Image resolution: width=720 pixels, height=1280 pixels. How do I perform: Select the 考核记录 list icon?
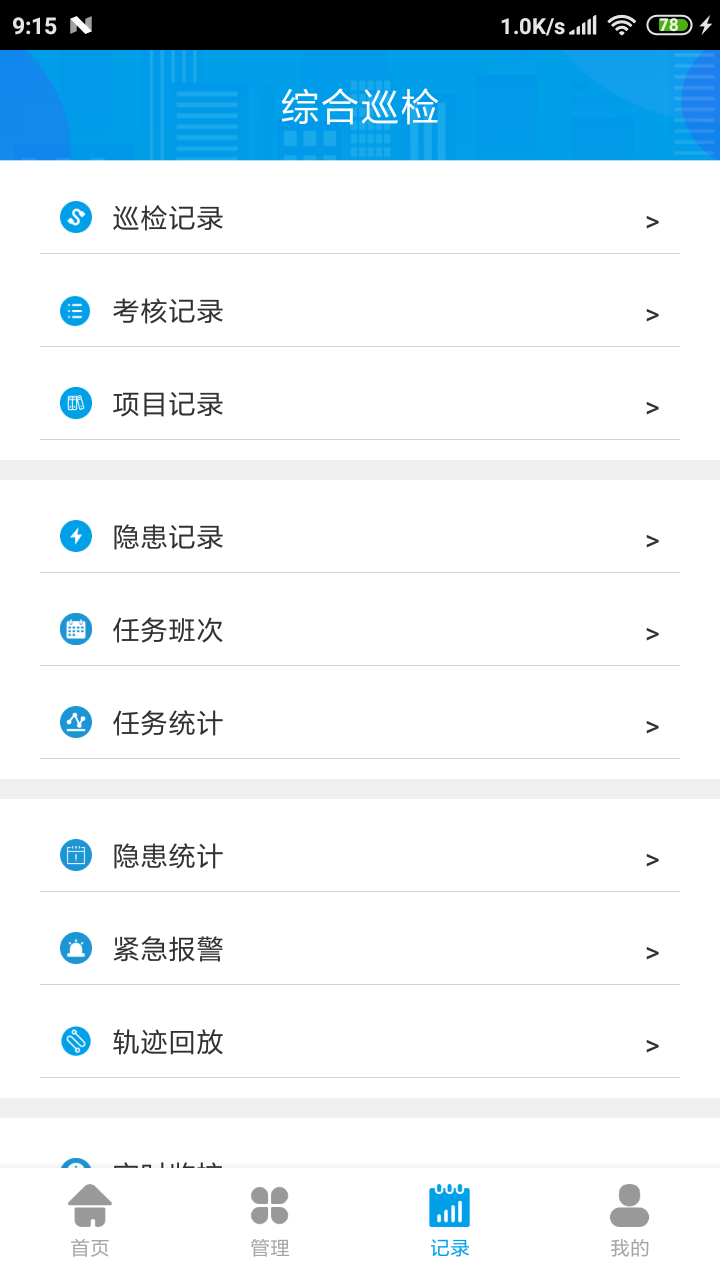(x=75, y=311)
